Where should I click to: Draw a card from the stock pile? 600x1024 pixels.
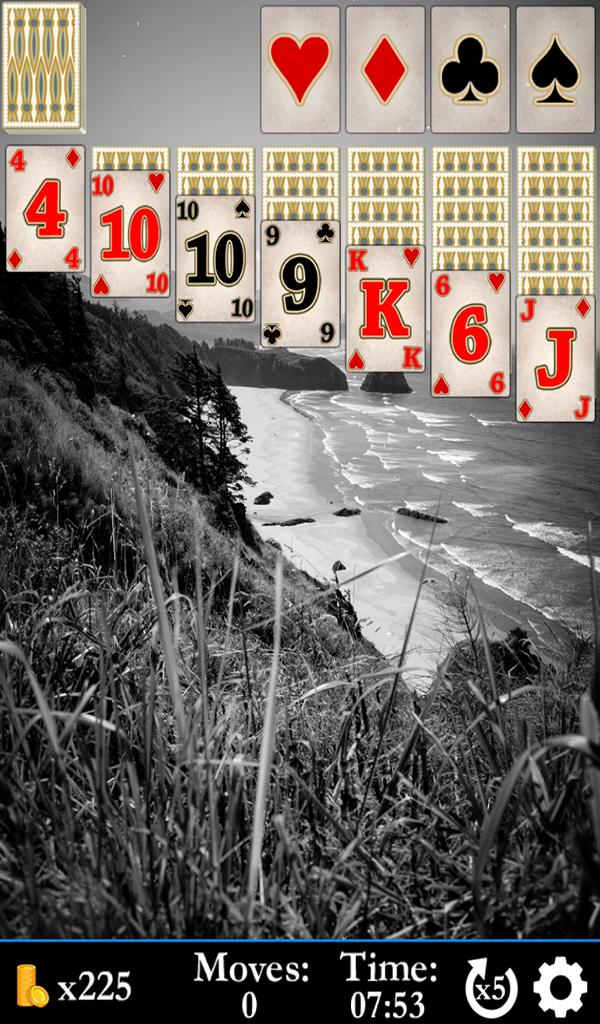coord(44,67)
